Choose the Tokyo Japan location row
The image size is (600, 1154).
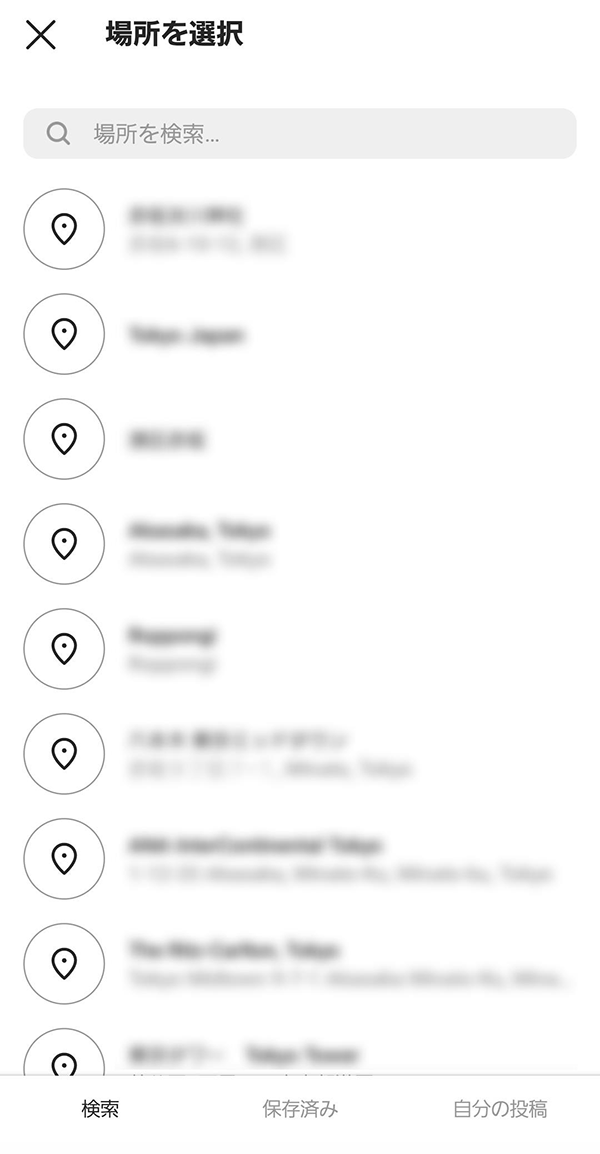[300, 334]
